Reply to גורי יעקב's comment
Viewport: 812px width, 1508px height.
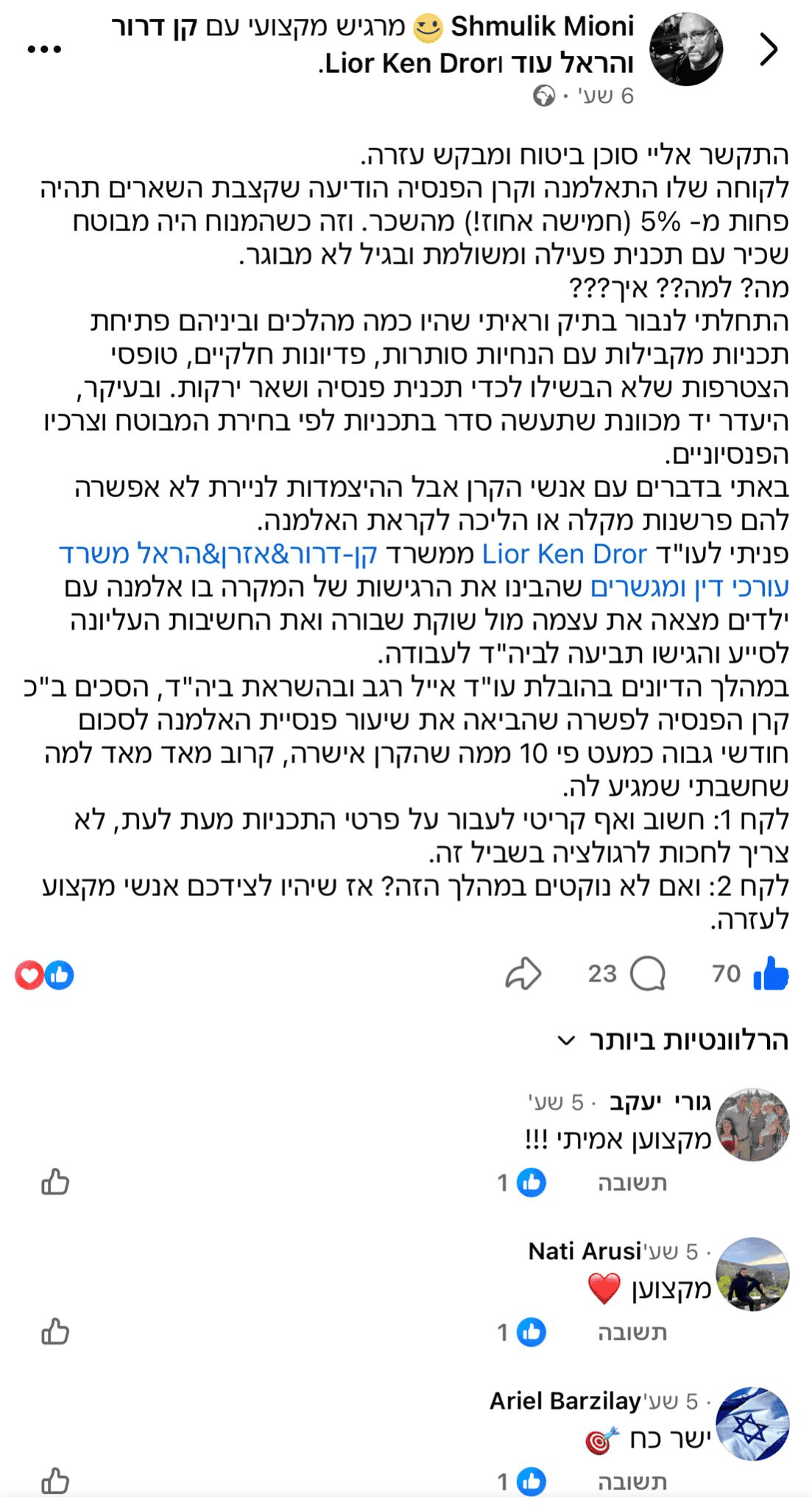632,1183
